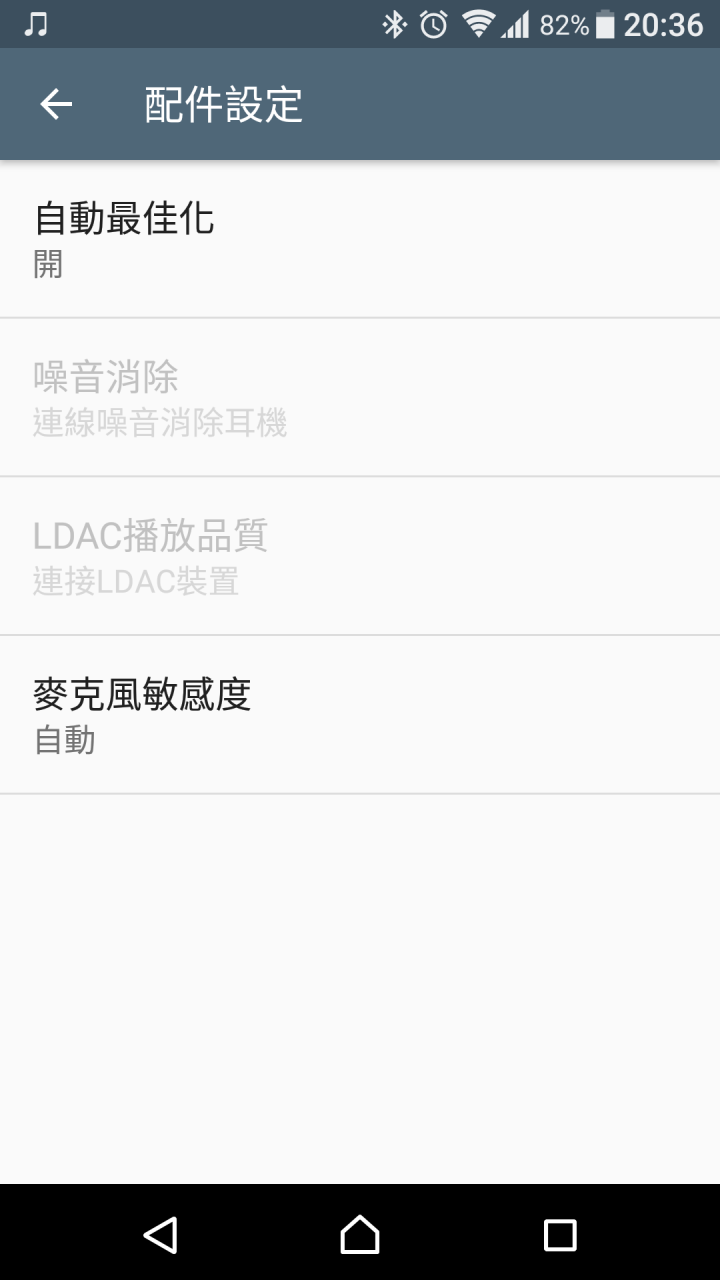Tap the system home button
720x1280 pixels.
[360, 1235]
